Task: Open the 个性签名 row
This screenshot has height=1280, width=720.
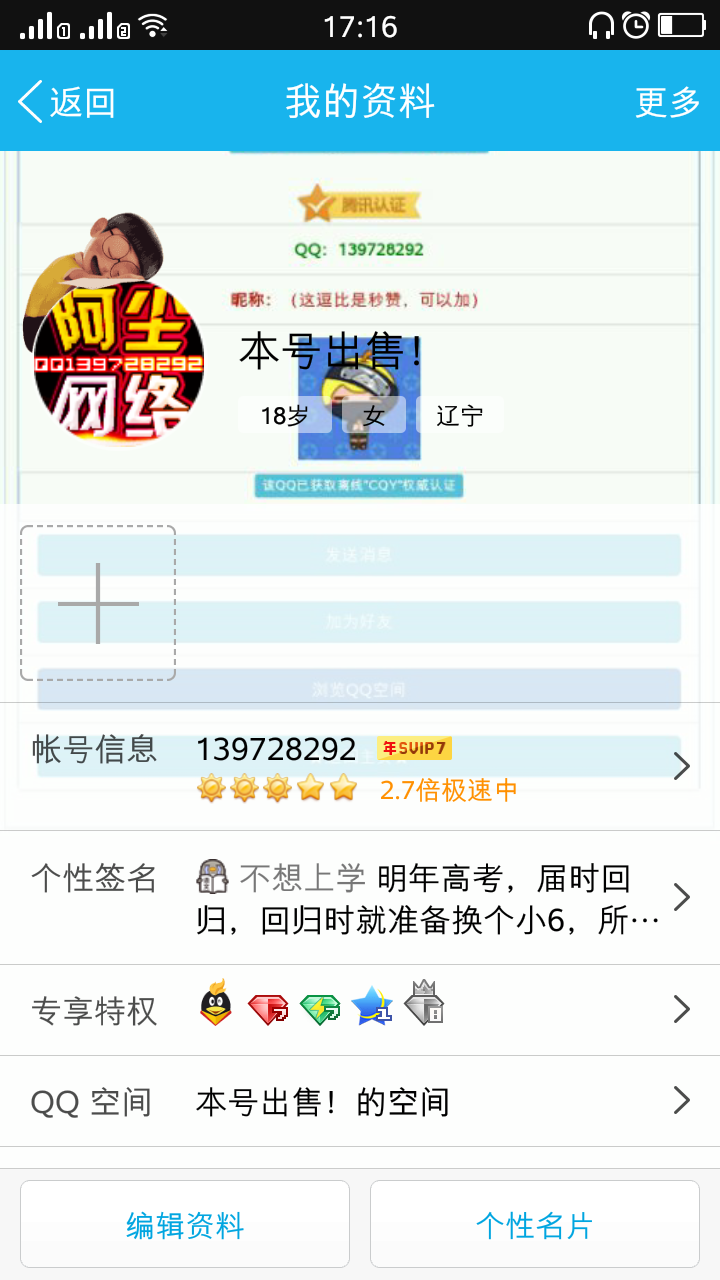Action: pos(360,898)
